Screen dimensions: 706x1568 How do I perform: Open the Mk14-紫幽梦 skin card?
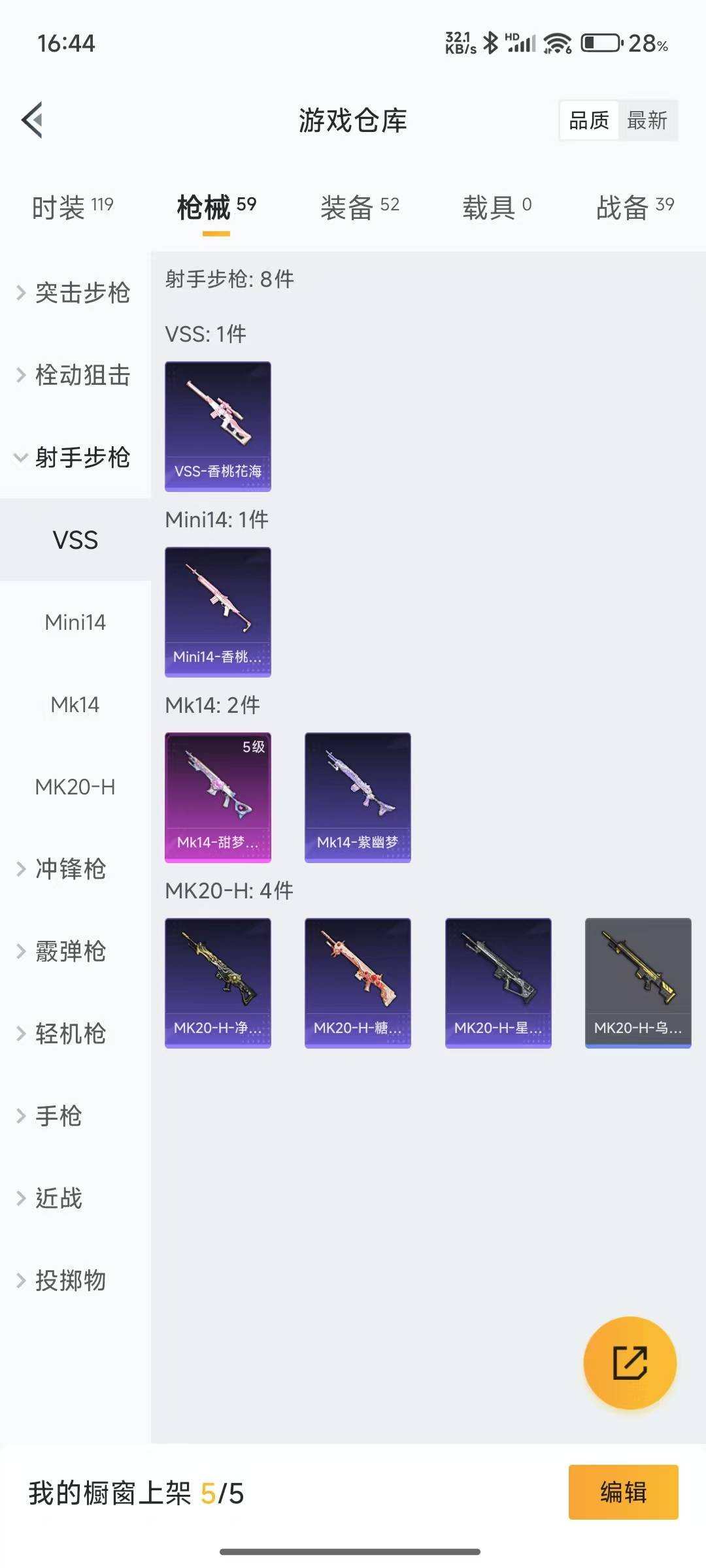[x=358, y=797]
